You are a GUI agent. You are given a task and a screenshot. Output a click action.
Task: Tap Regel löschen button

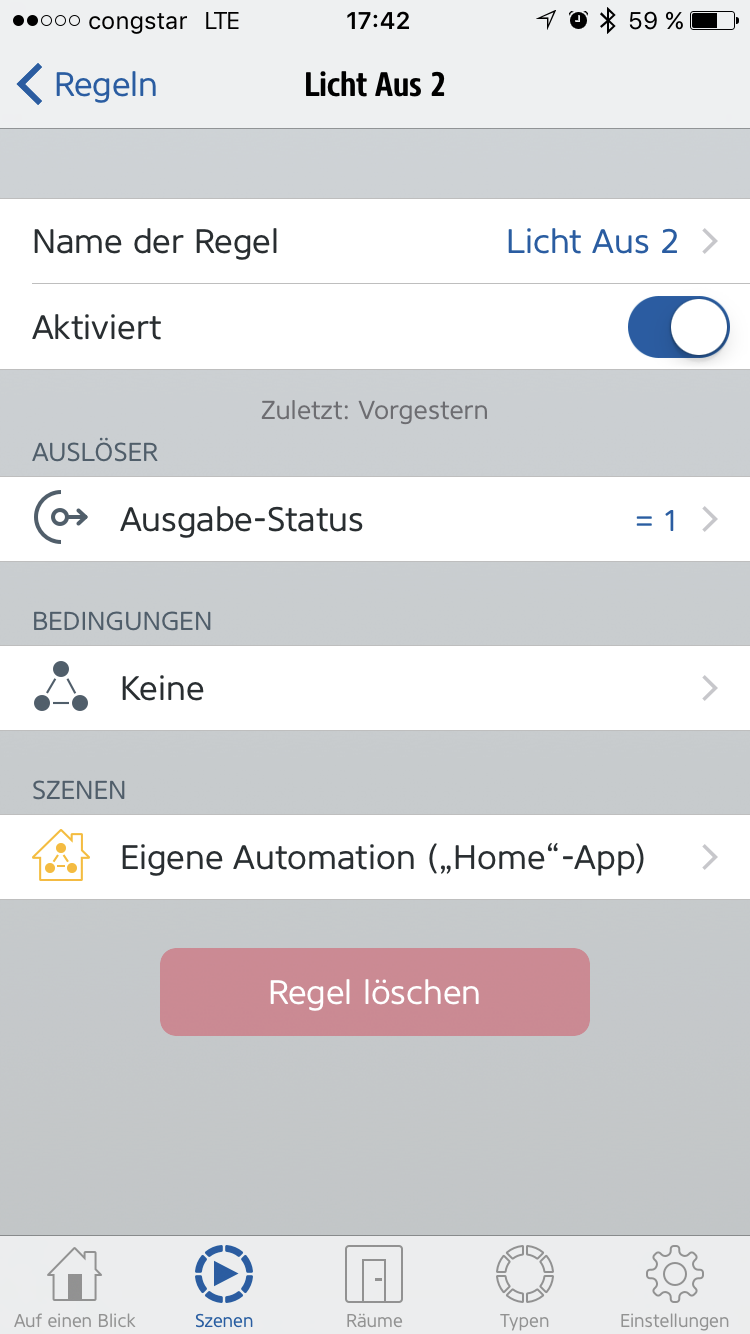click(375, 992)
